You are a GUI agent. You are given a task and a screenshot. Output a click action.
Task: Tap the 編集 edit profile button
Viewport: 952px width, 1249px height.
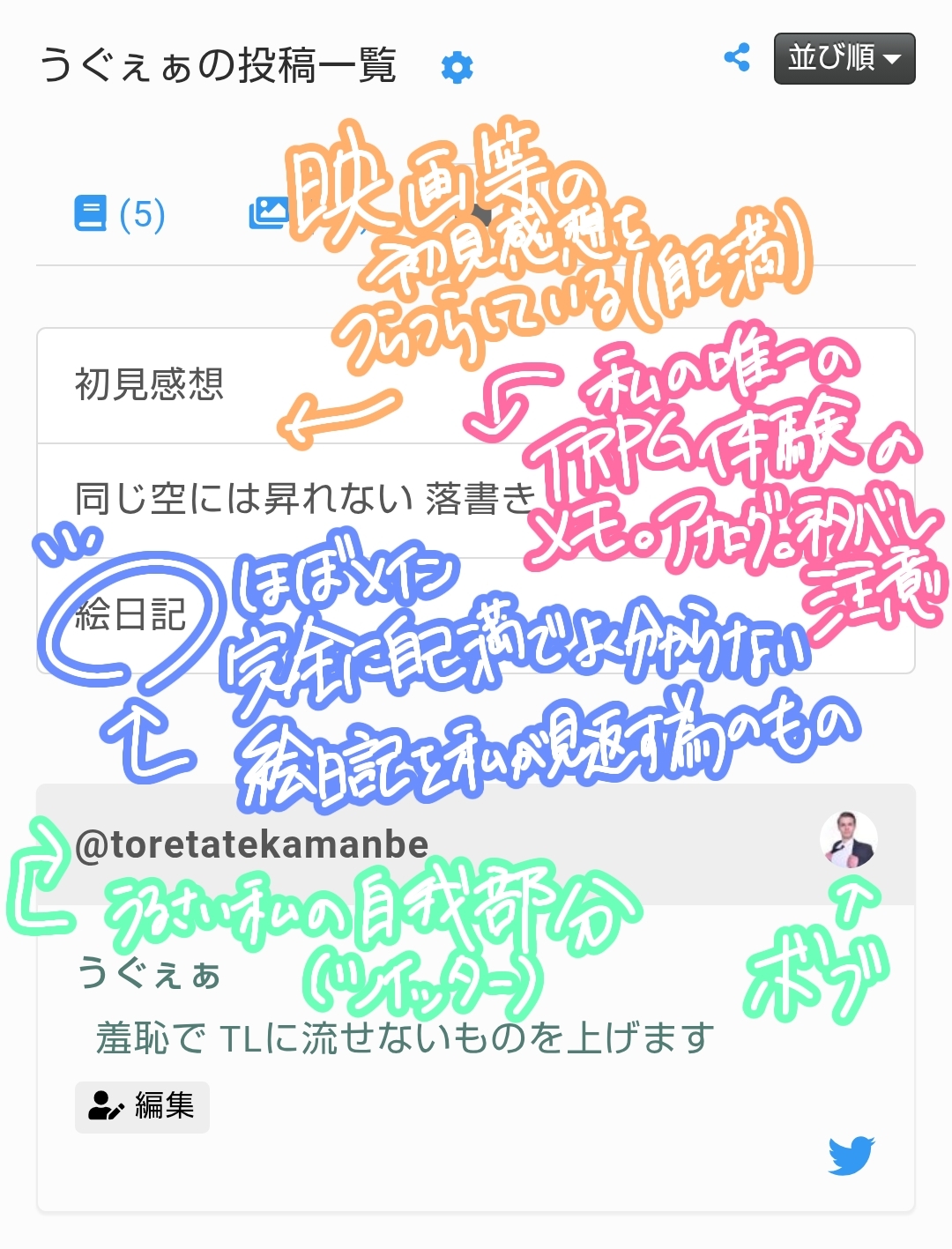(142, 1106)
